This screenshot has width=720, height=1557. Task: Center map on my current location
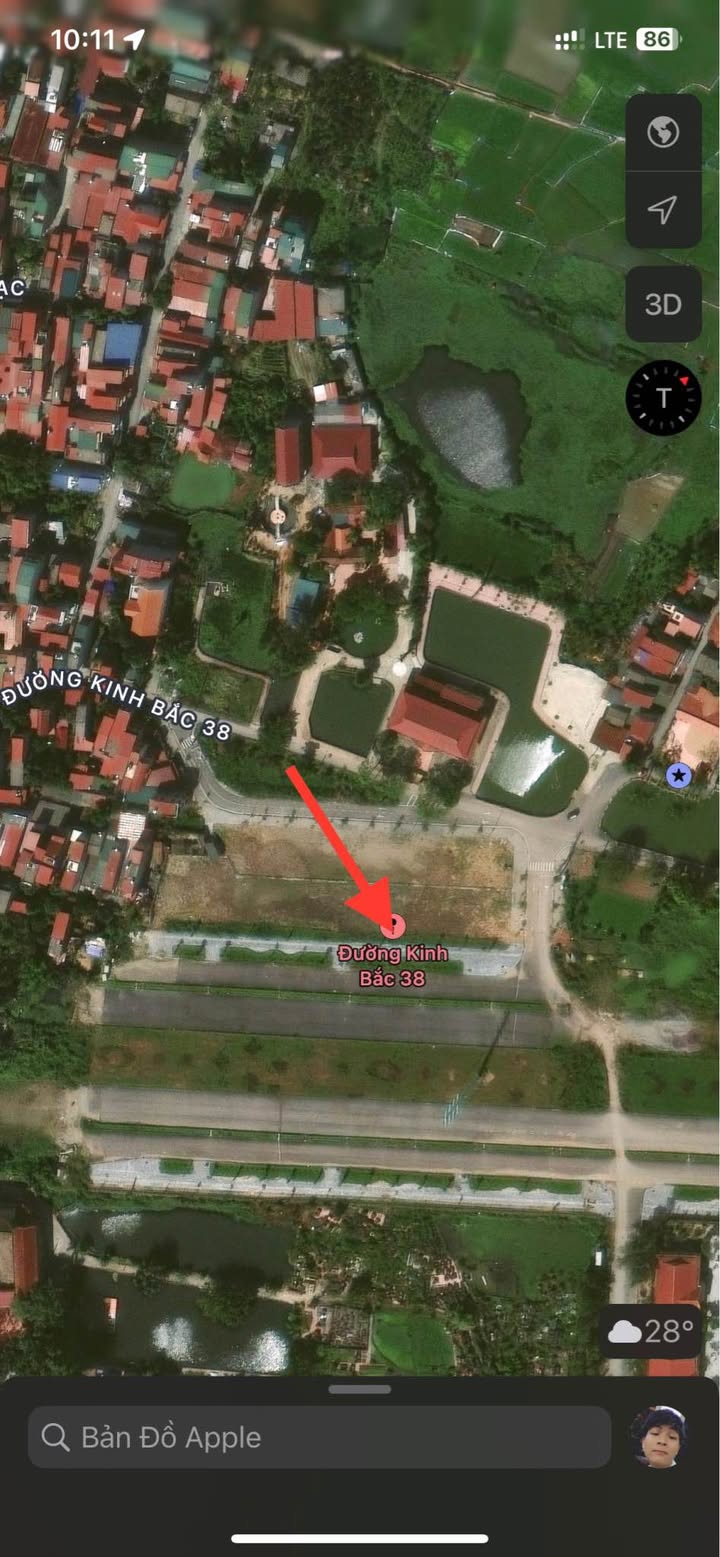pyautogui.click(x=663, y=209)
